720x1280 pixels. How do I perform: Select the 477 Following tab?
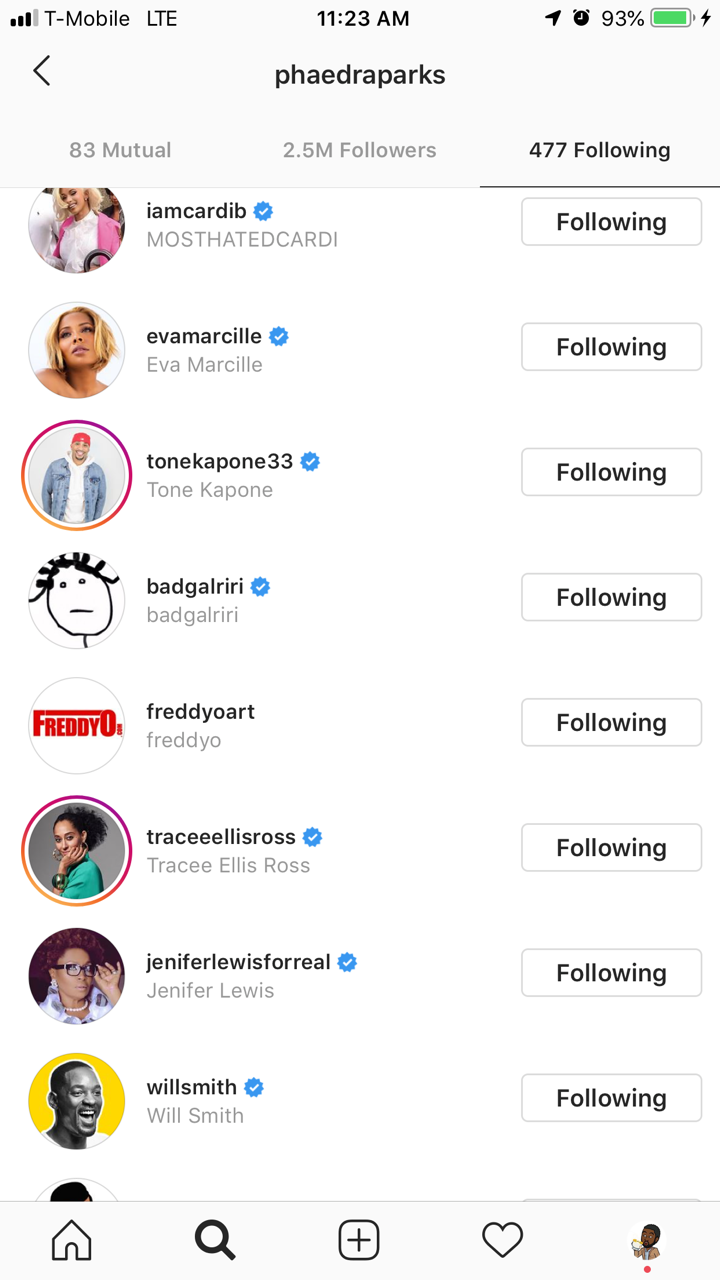coord(599,150)
